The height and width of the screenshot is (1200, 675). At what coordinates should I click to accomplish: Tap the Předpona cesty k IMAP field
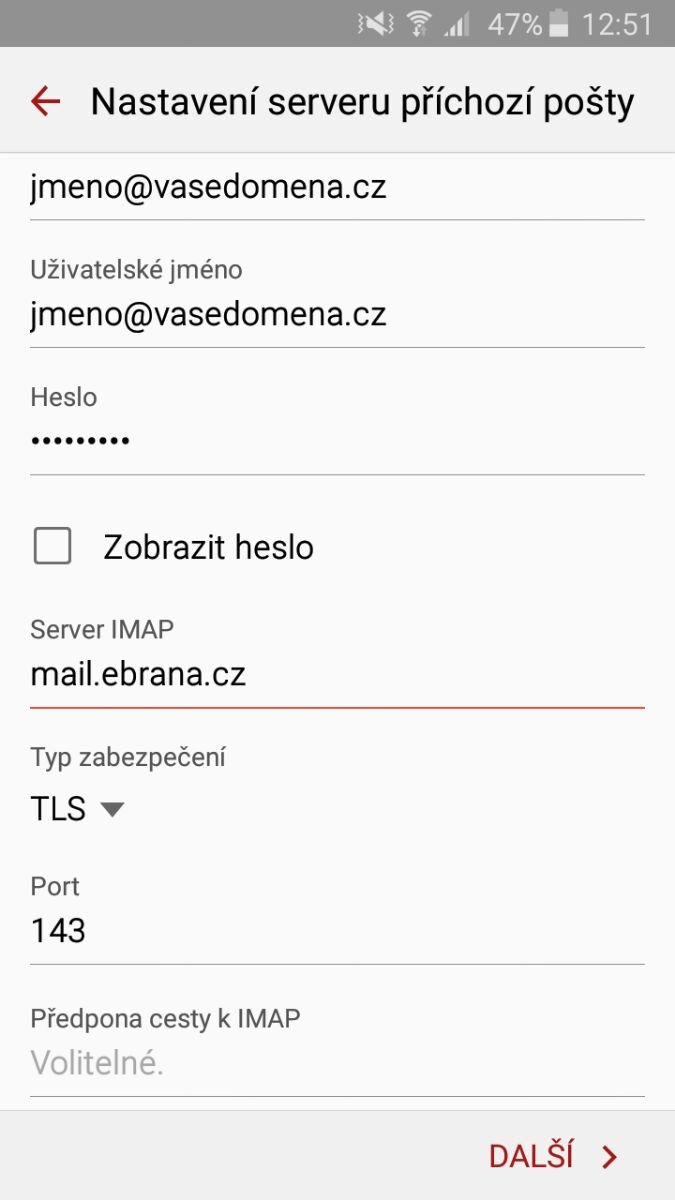pos(336,1062)
